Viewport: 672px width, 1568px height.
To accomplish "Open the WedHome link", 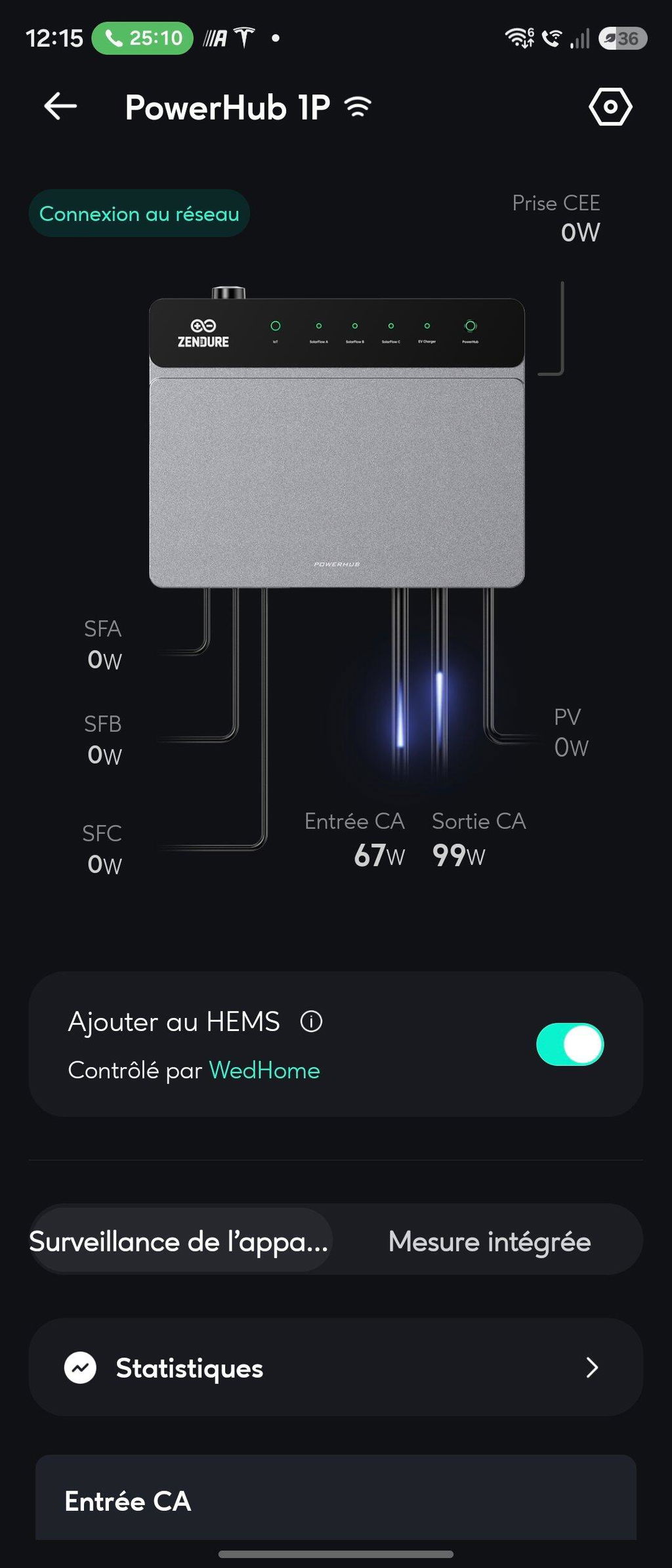I will [264, 1070].
